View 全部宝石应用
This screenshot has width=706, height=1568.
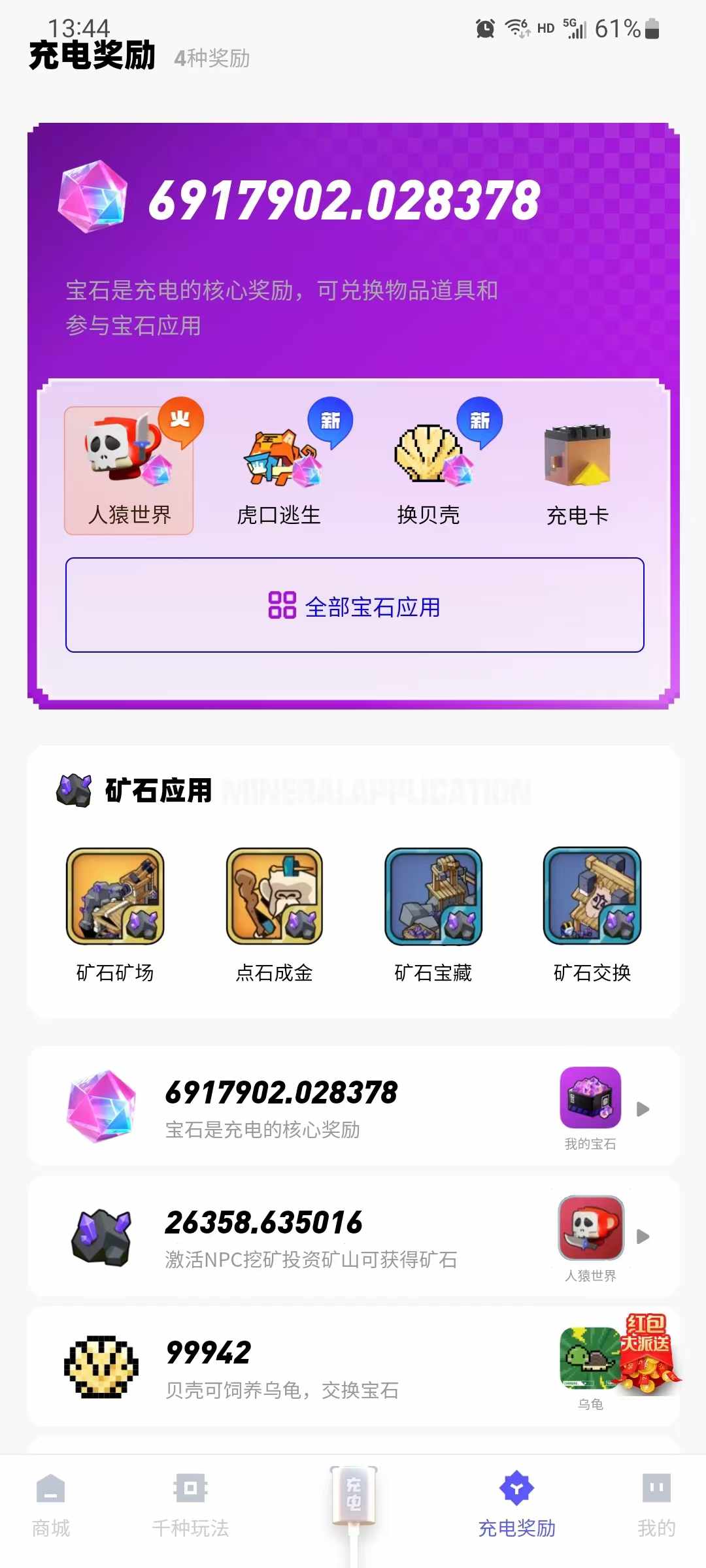pyautogui.click(x=354, y=605)
